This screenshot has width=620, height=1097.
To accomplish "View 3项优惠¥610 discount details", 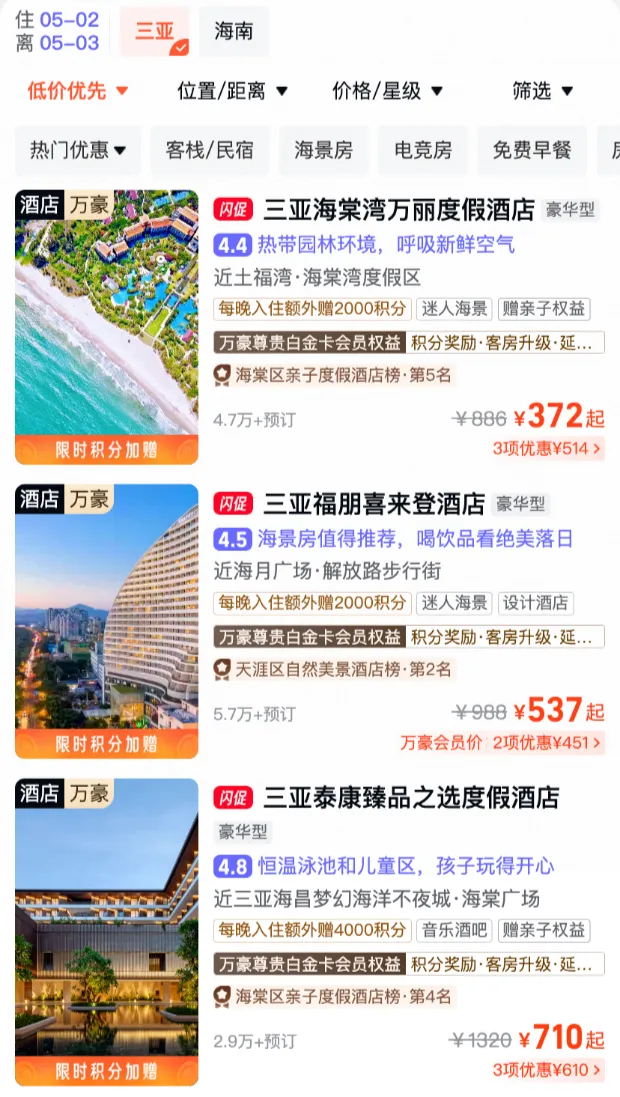I will 547,1070.
